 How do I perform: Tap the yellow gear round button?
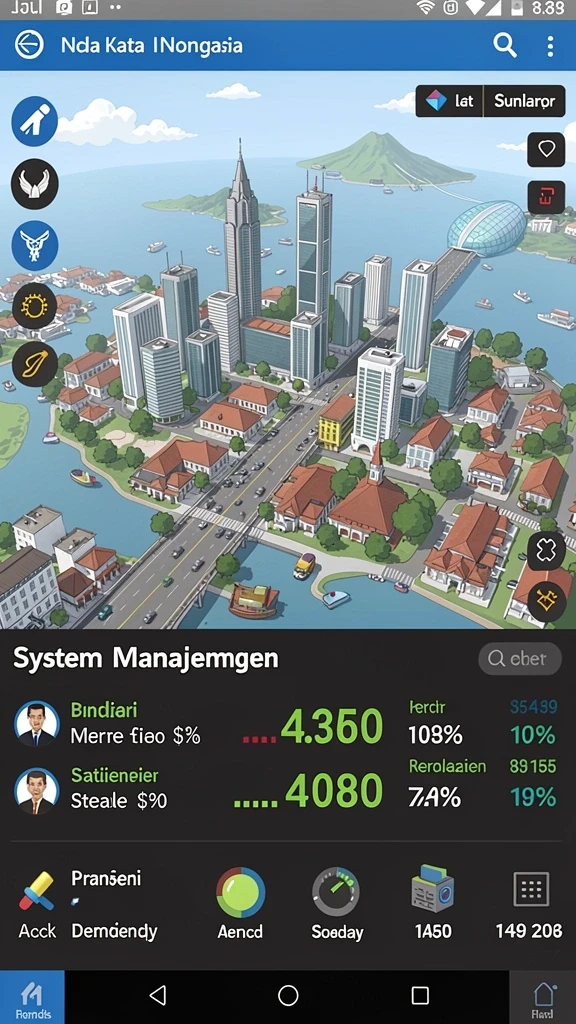click(35, 306)
